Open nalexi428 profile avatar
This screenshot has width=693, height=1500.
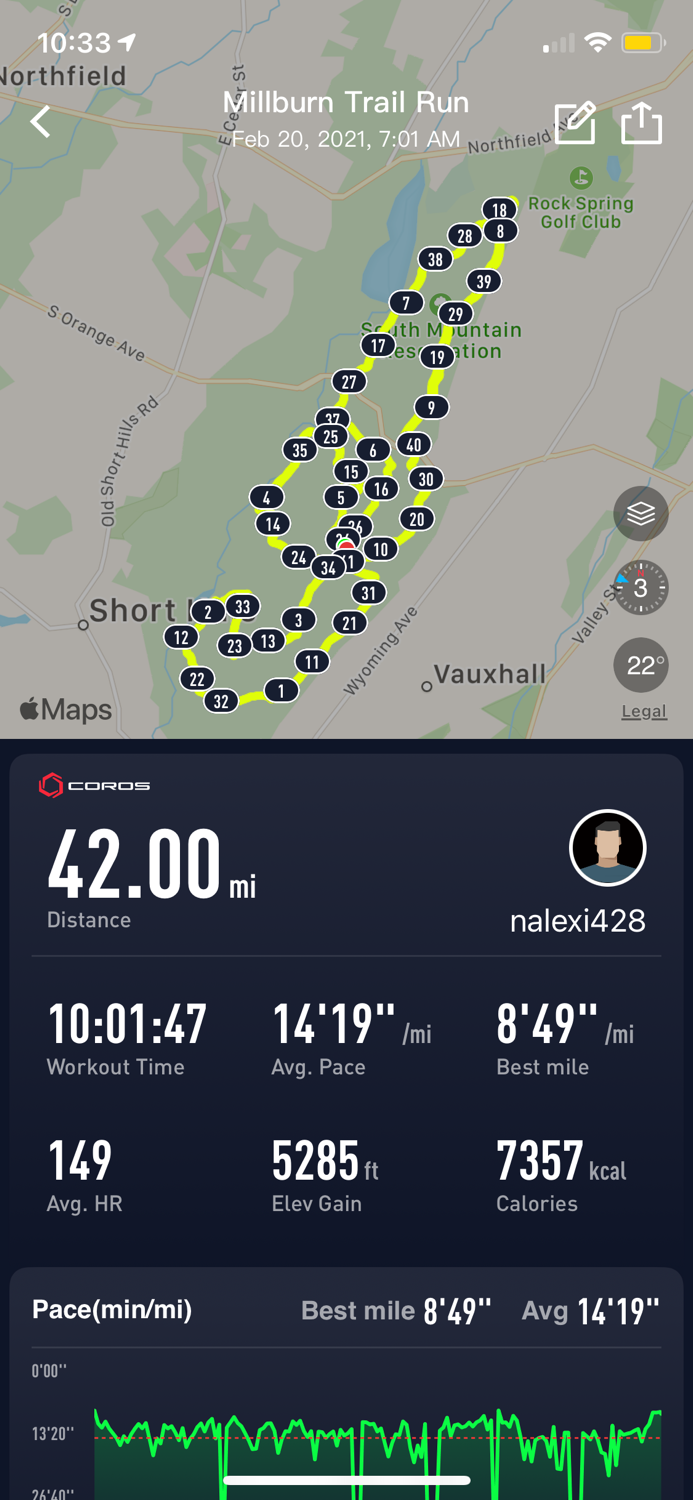pos(608,848)
